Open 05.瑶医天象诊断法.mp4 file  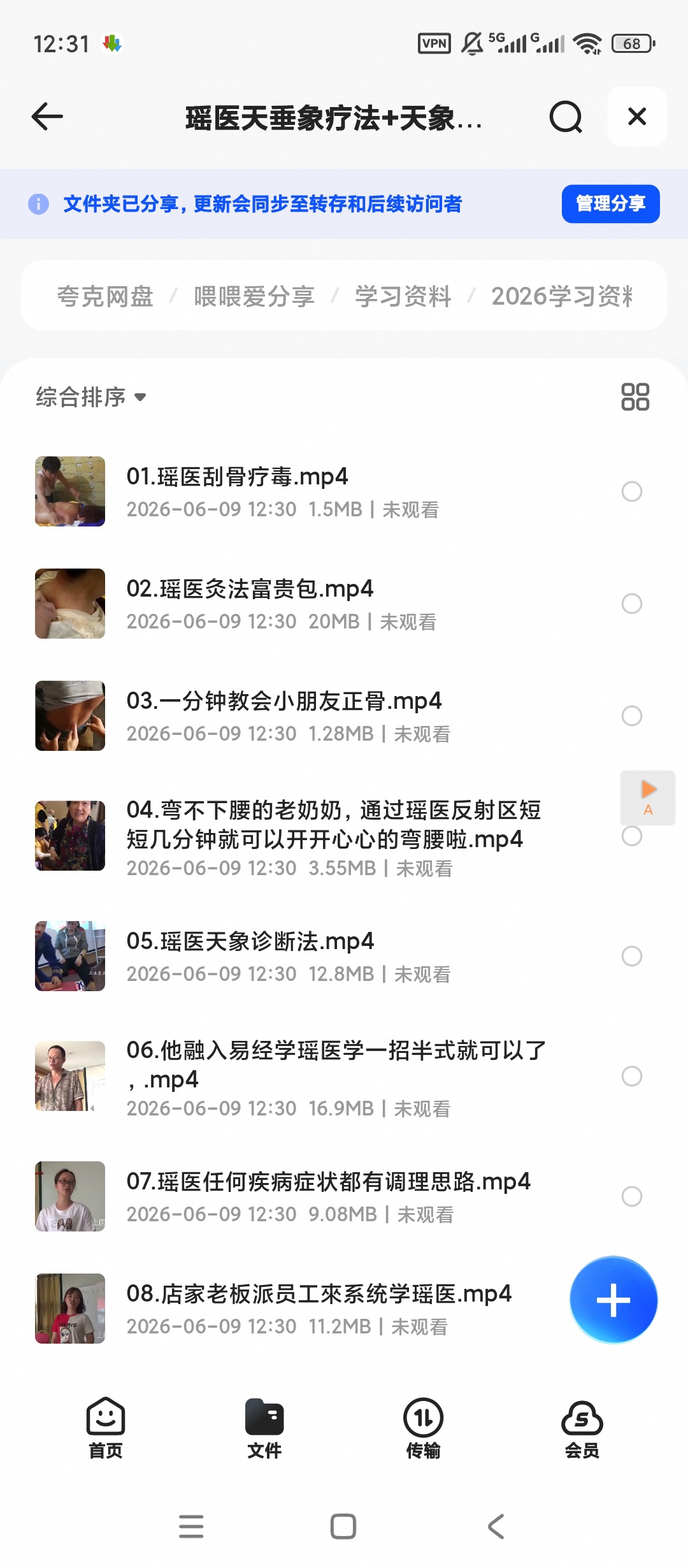tap(344, 956)
